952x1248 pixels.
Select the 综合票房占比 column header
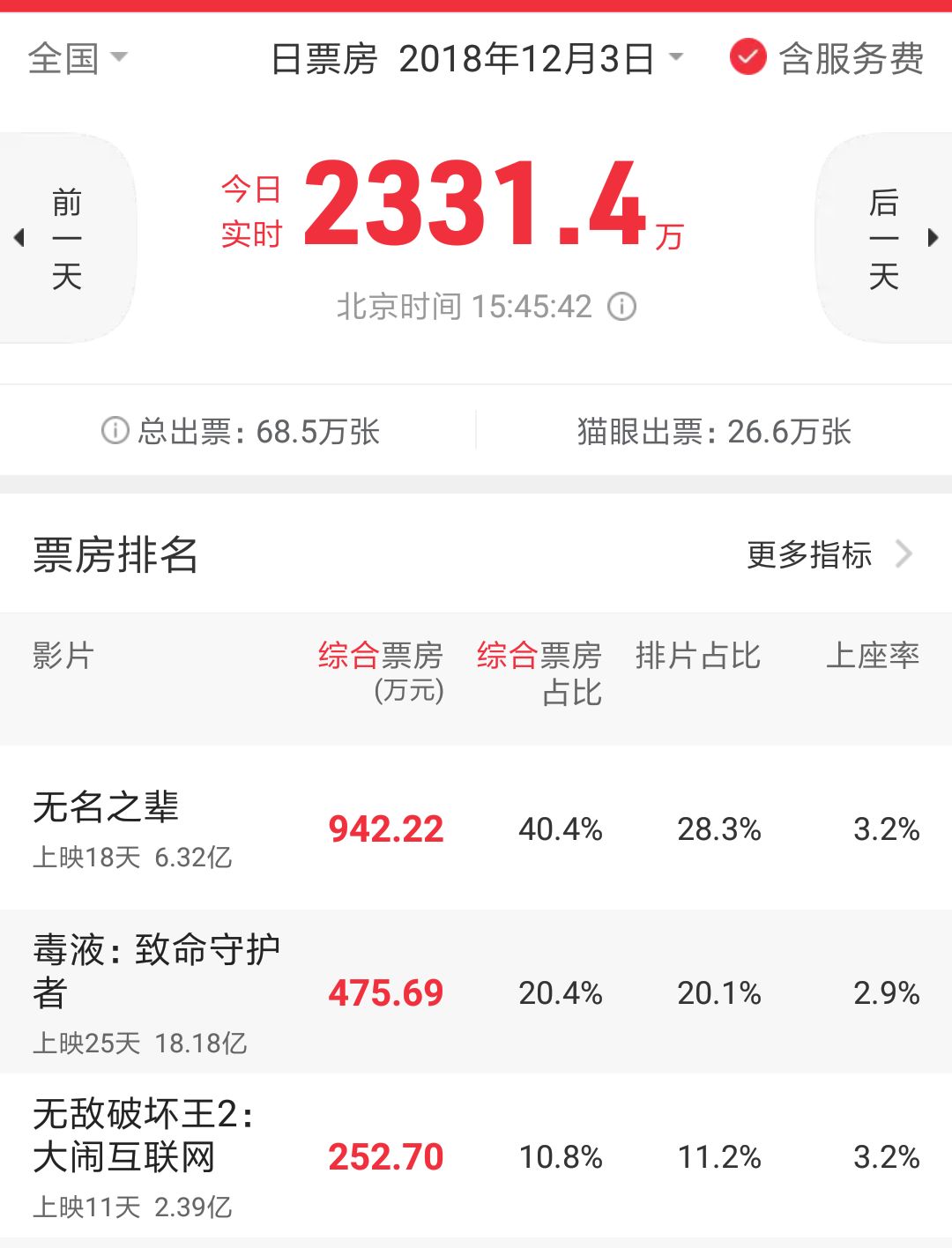(539, 674)
